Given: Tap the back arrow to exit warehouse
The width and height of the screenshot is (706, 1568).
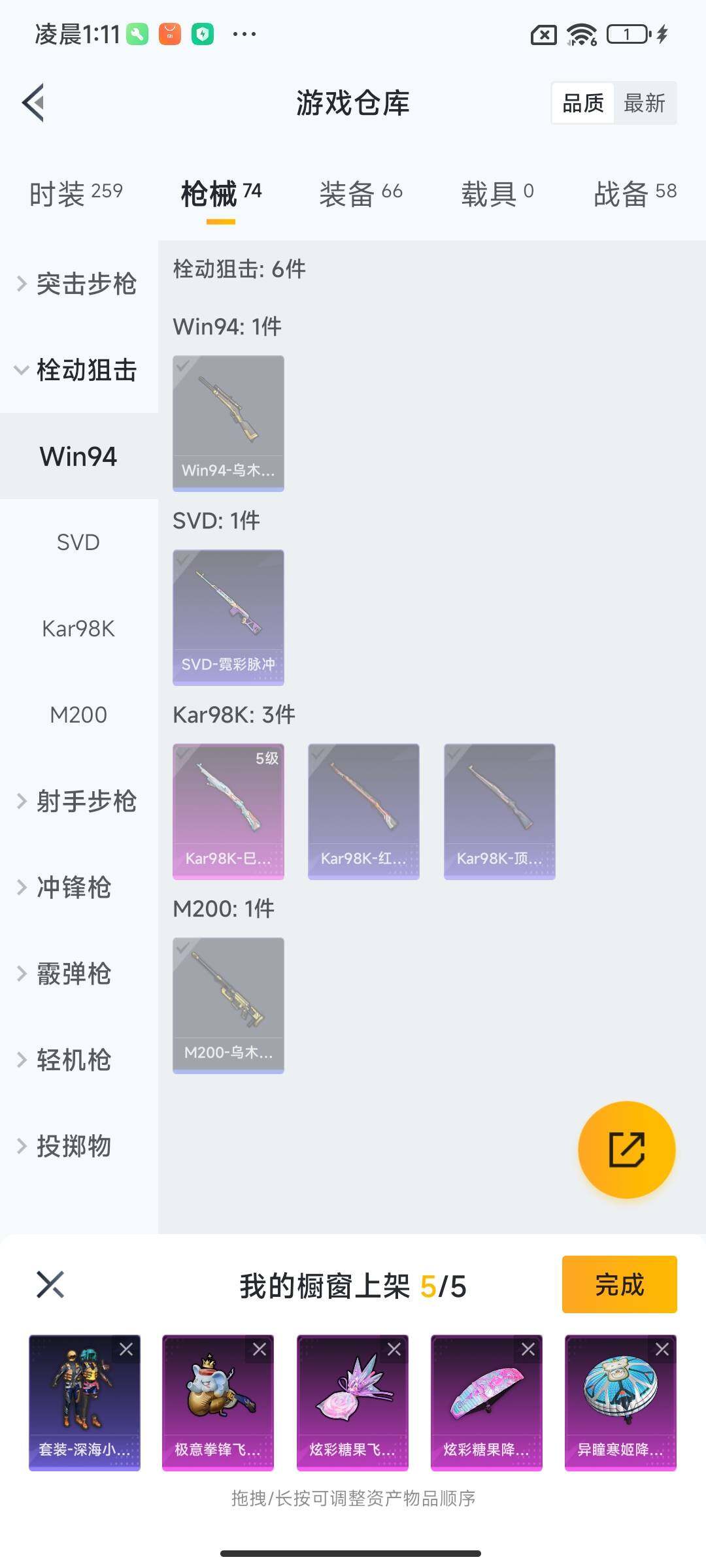Looking at the screenshot, I should coord(34,103).
